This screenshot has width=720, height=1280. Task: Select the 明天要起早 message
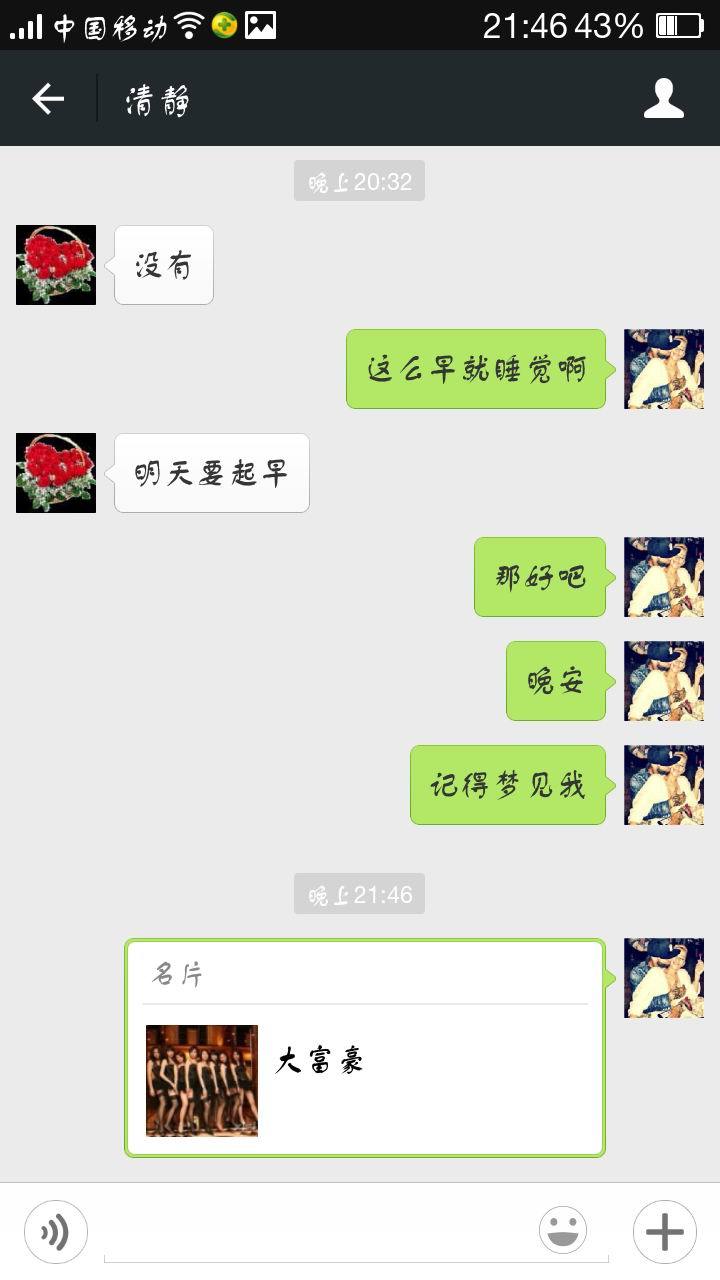pos(211,472)
